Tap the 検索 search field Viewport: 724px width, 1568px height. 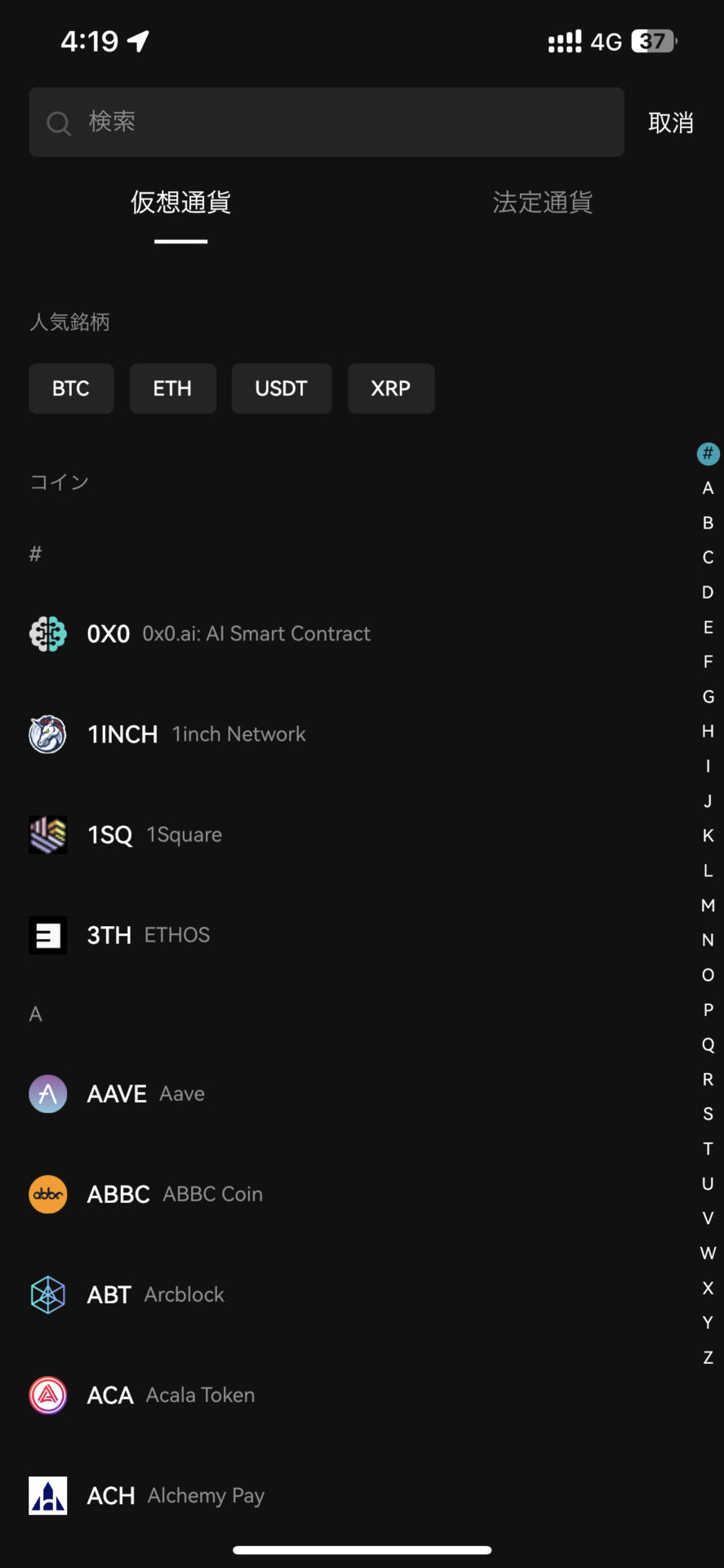coord(326,122)
